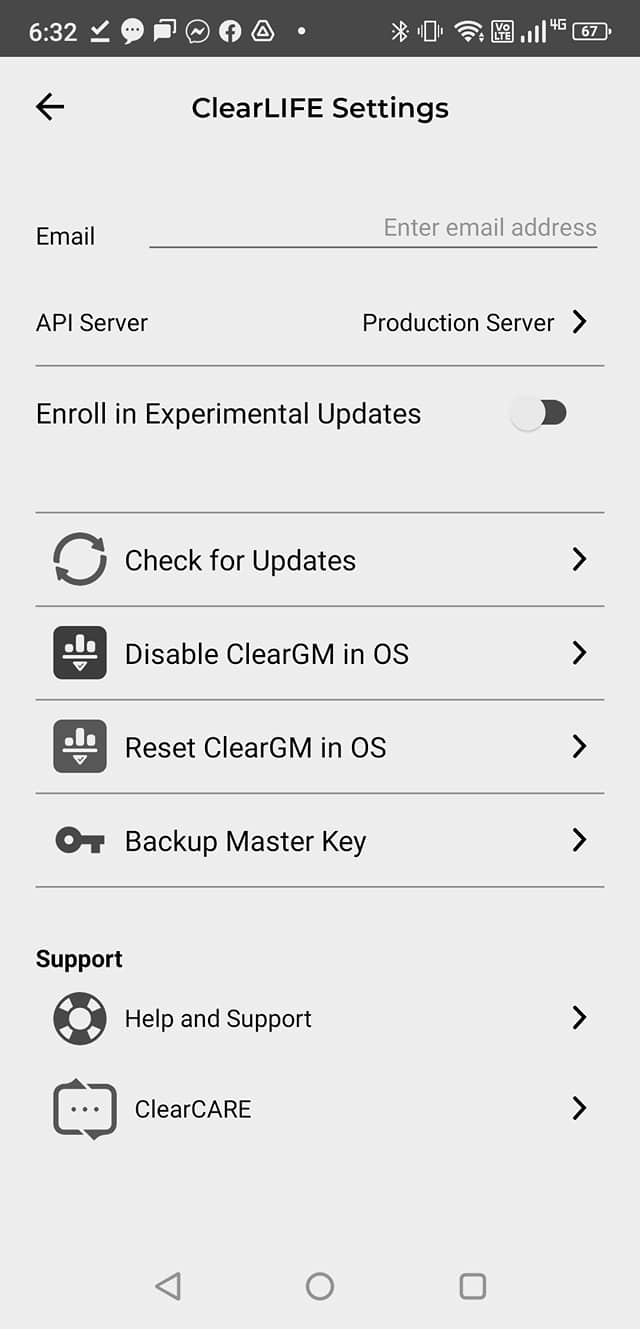Launch ClearCARE

[x=320, y=1109]
